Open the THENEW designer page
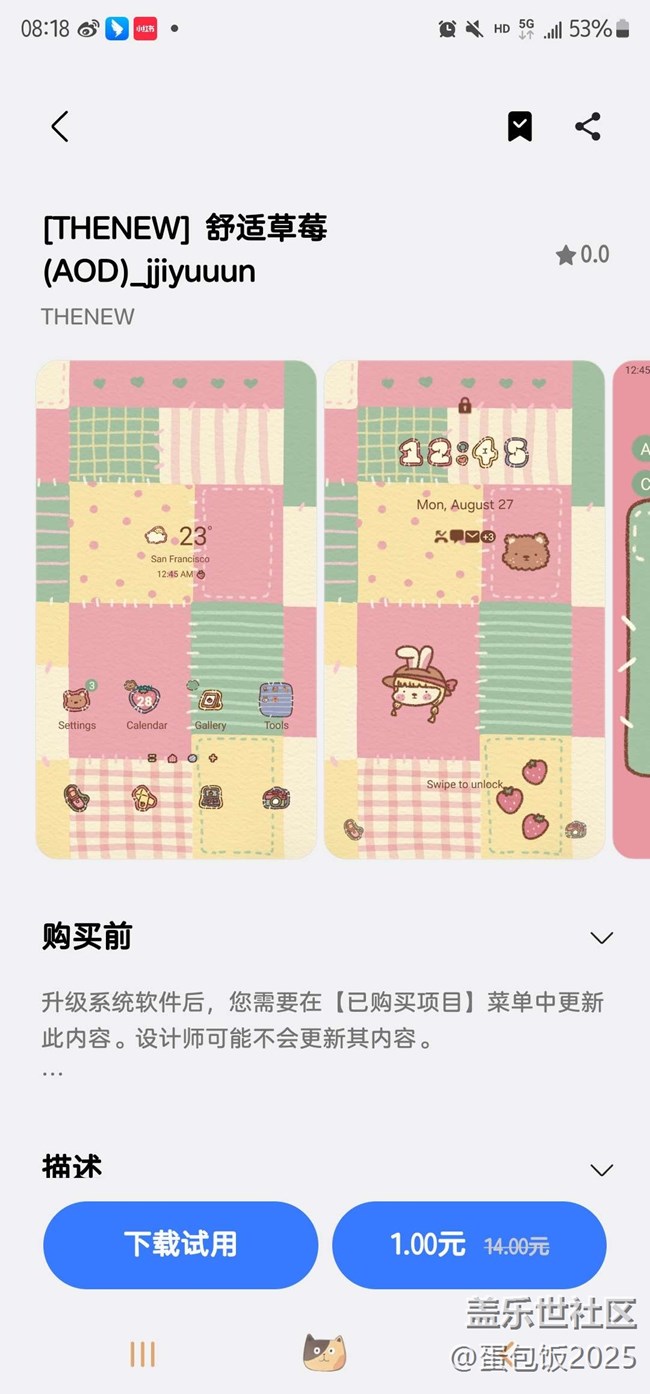Image resolution: width=650 pixels, height=1394 pixels. [88, 317]
